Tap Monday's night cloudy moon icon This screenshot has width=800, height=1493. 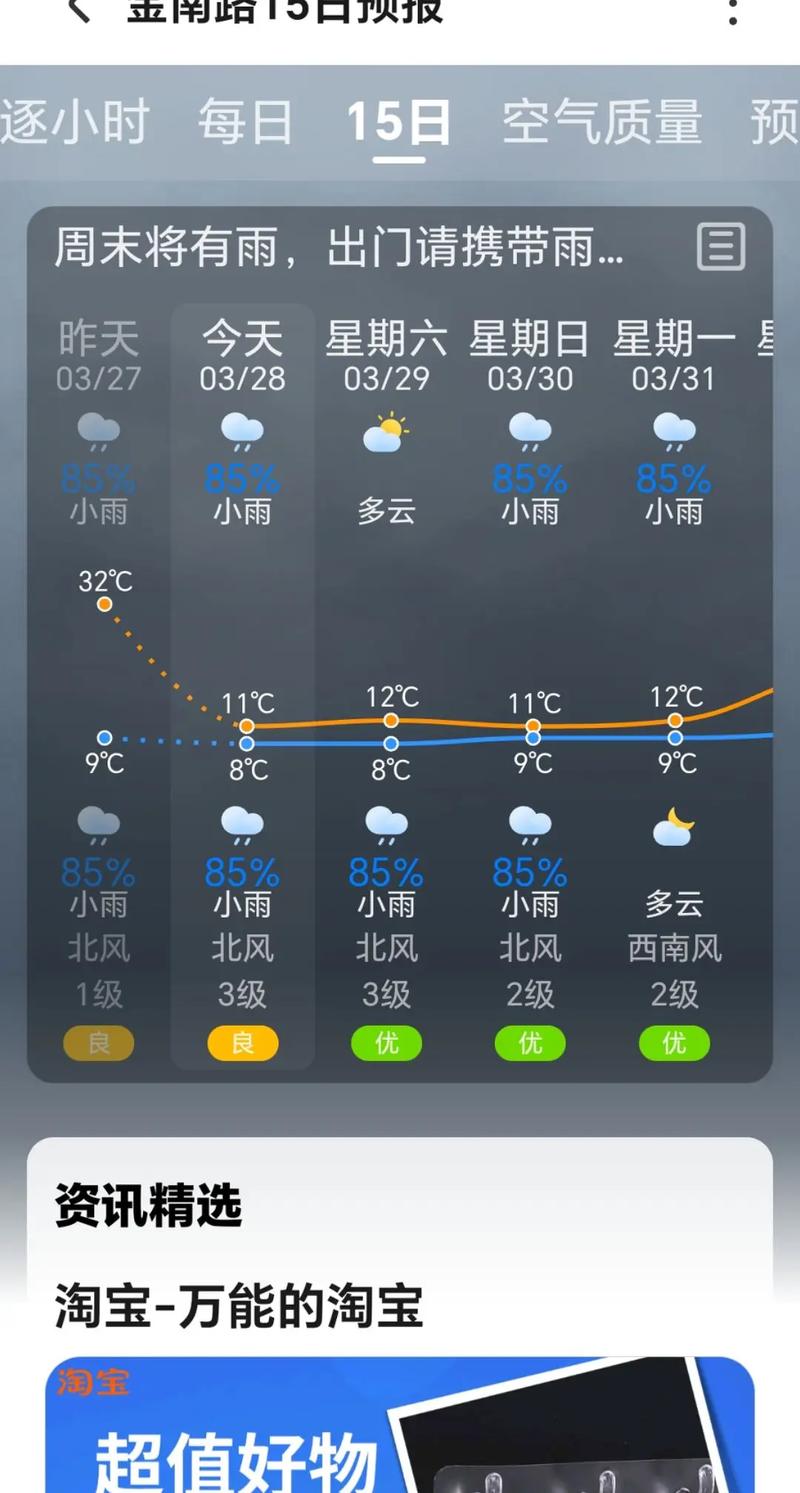click(673, 826)
